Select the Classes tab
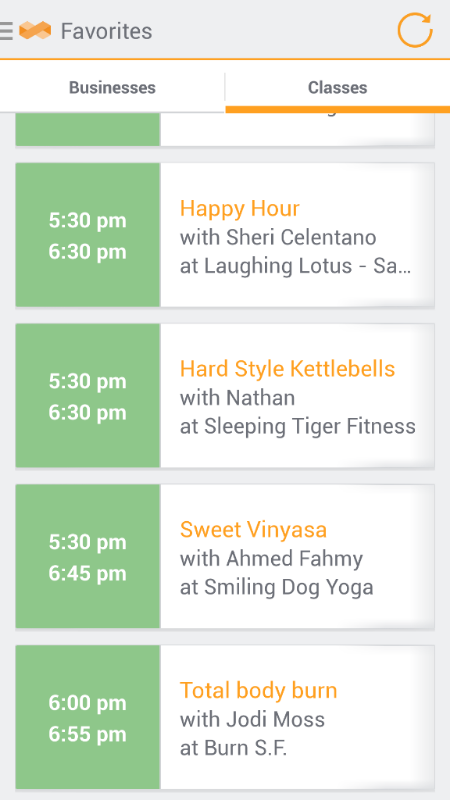This screenshot has height=800, width=450. click(338, 87)
